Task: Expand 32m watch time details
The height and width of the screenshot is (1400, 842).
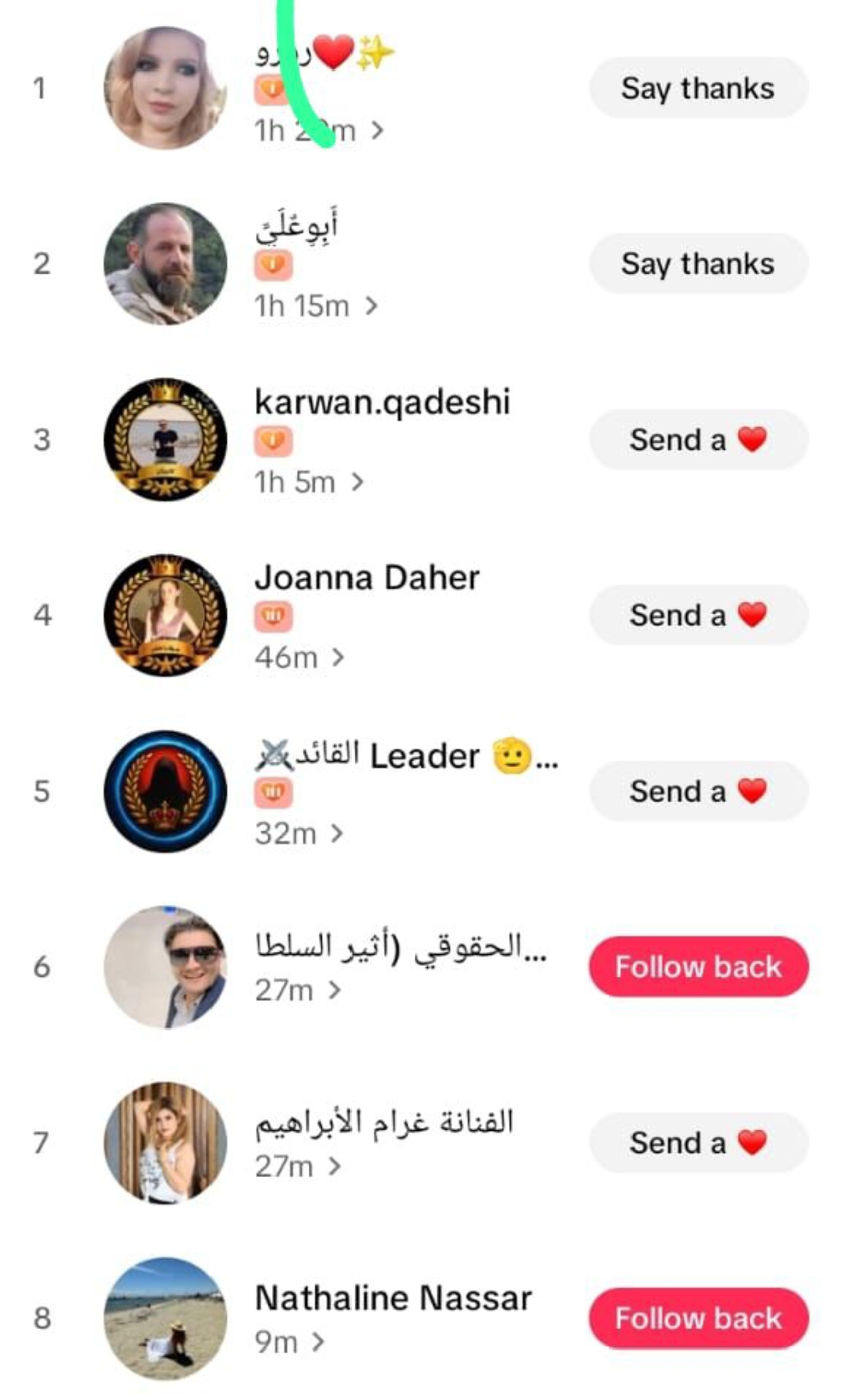Action: tap(298, 834)
